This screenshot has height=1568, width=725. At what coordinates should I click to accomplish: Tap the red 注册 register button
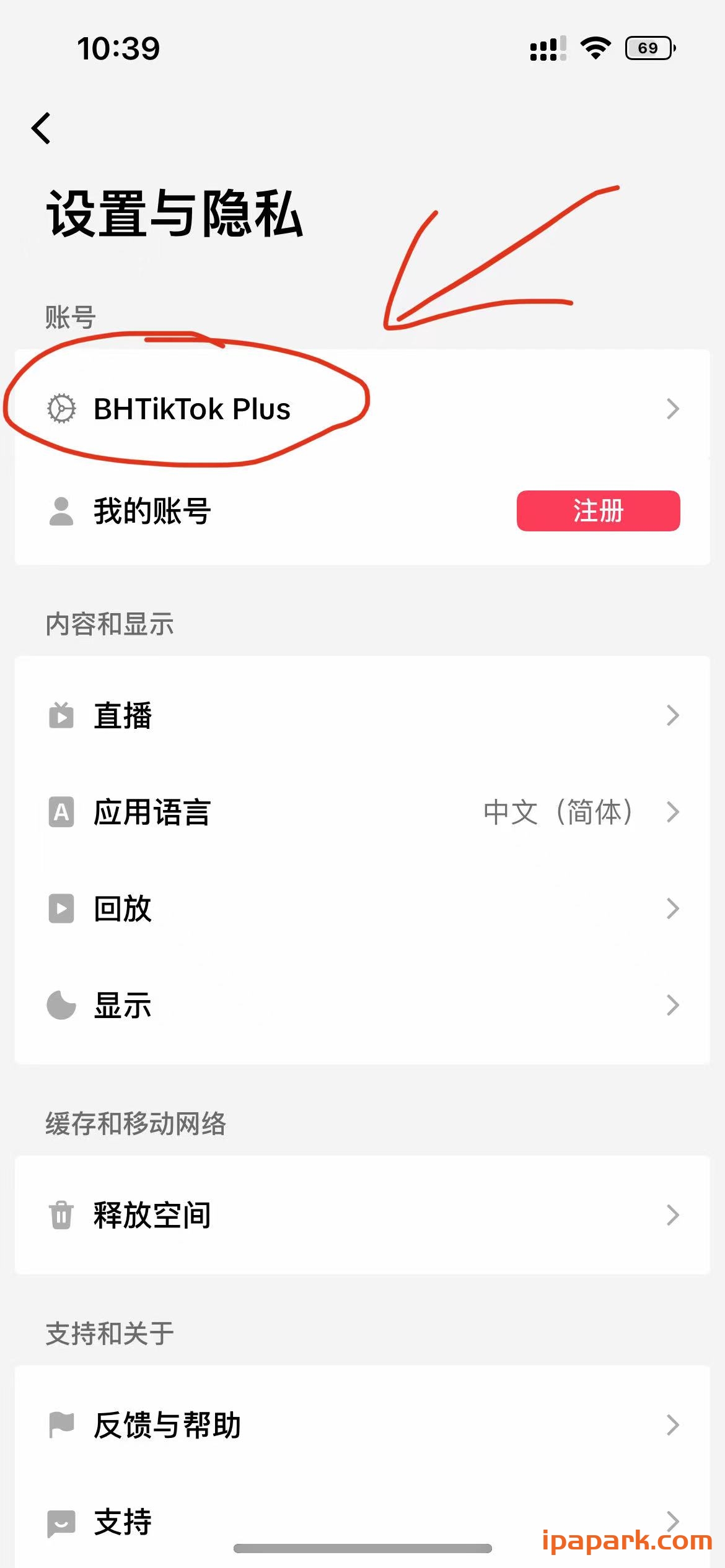tap(597, 510)
